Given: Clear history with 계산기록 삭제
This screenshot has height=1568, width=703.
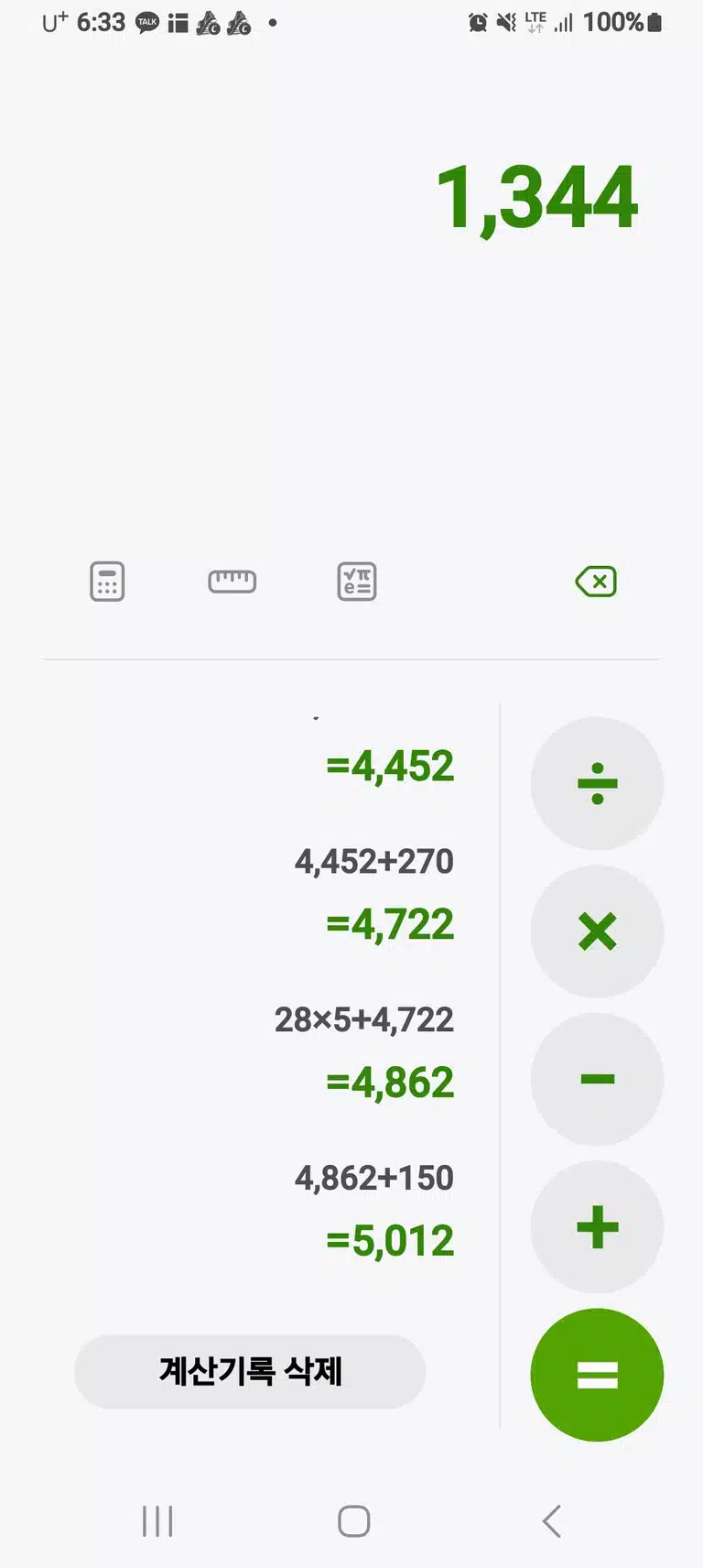Looking at the screenshot, I should point(250,1371).
